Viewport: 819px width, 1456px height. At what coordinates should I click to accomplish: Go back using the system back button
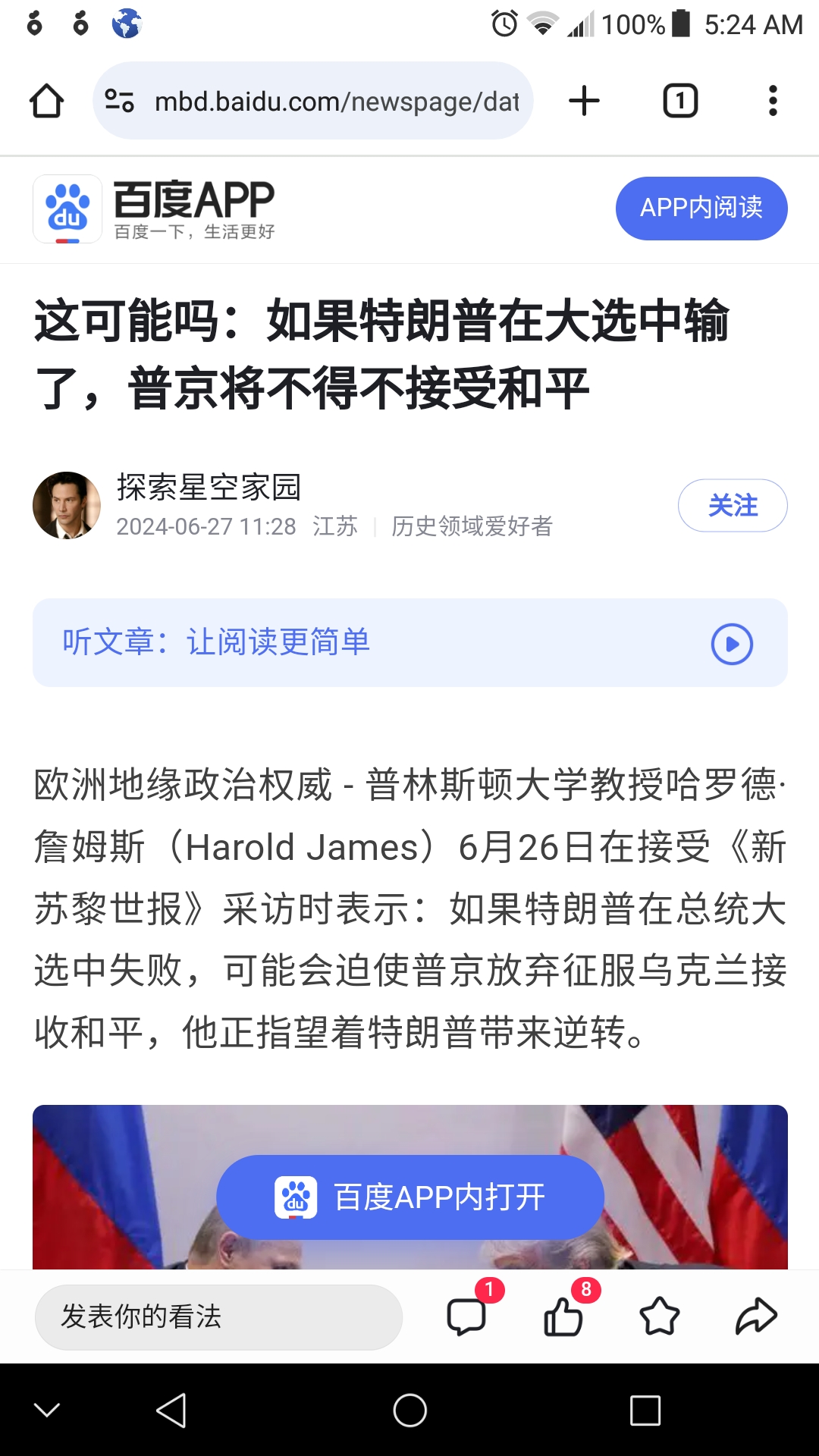(171, 1410)
